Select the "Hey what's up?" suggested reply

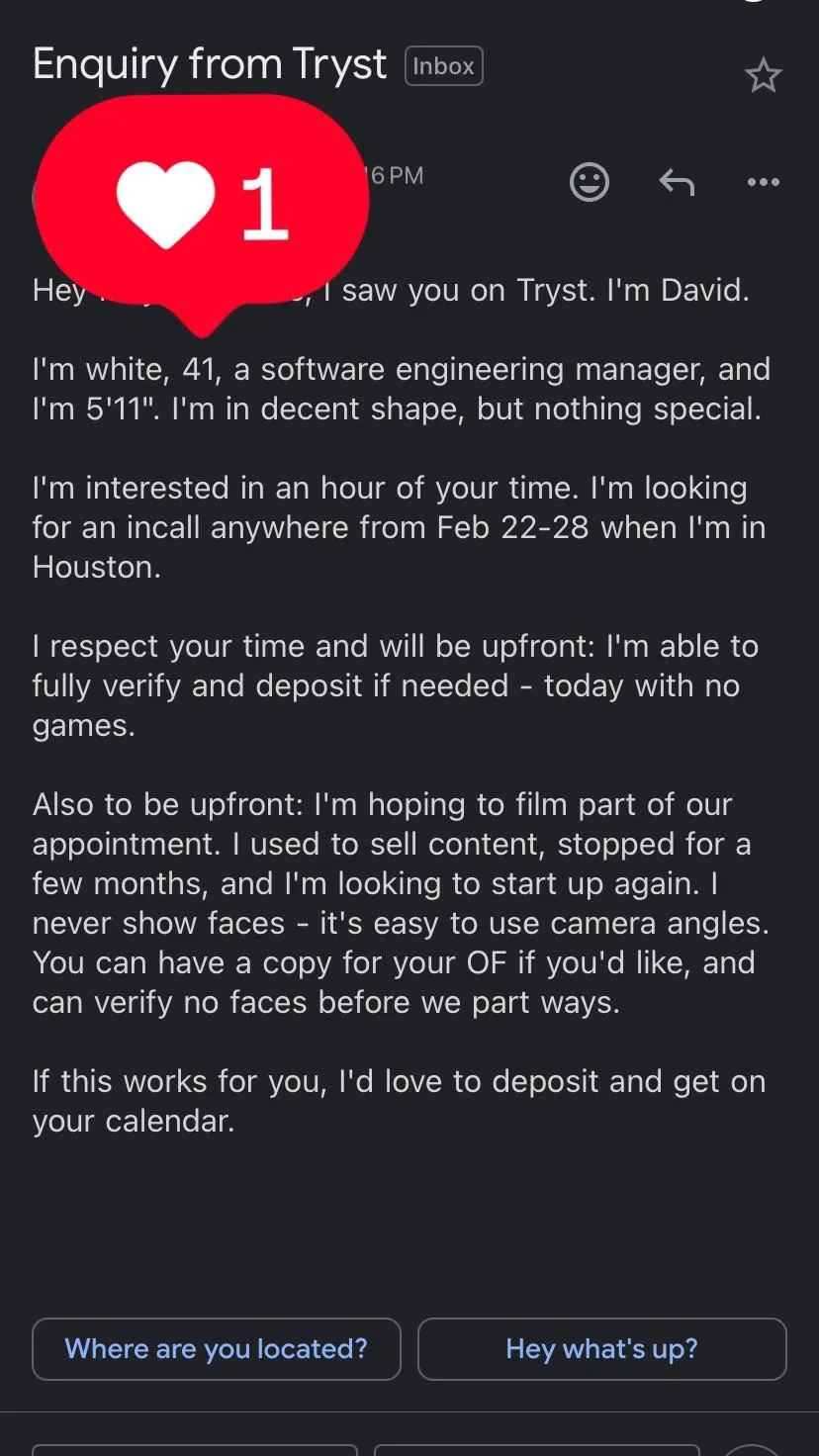click(x=601, y=1349)
